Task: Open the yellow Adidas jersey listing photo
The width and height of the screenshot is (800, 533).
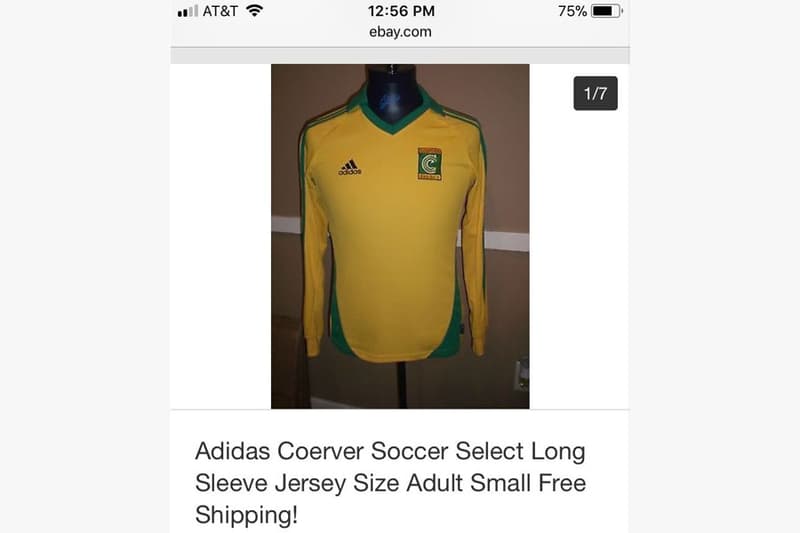Action: coord(399,236)
